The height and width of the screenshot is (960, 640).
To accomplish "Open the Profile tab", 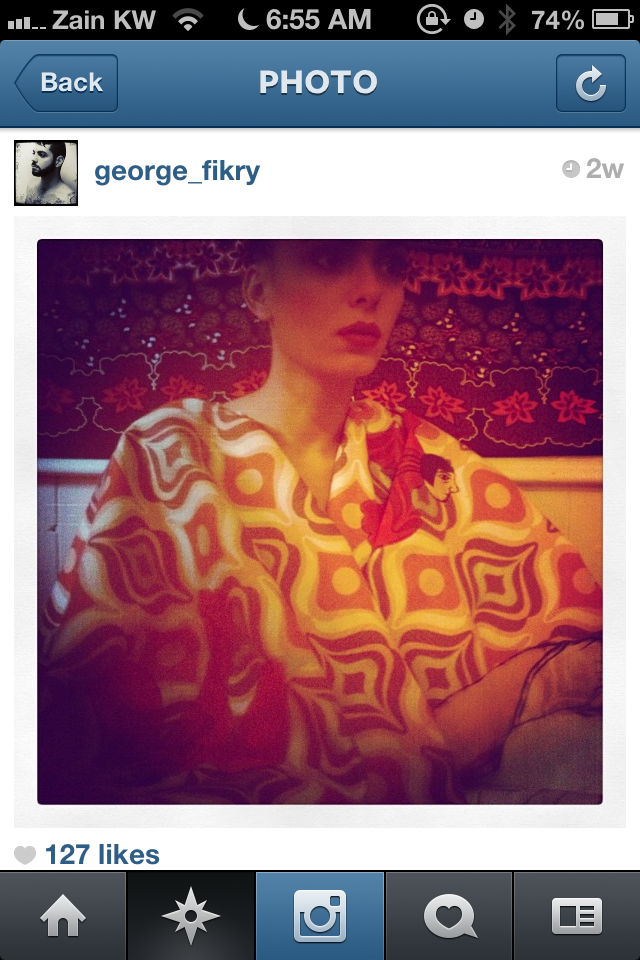I will [x=577, y=916].
